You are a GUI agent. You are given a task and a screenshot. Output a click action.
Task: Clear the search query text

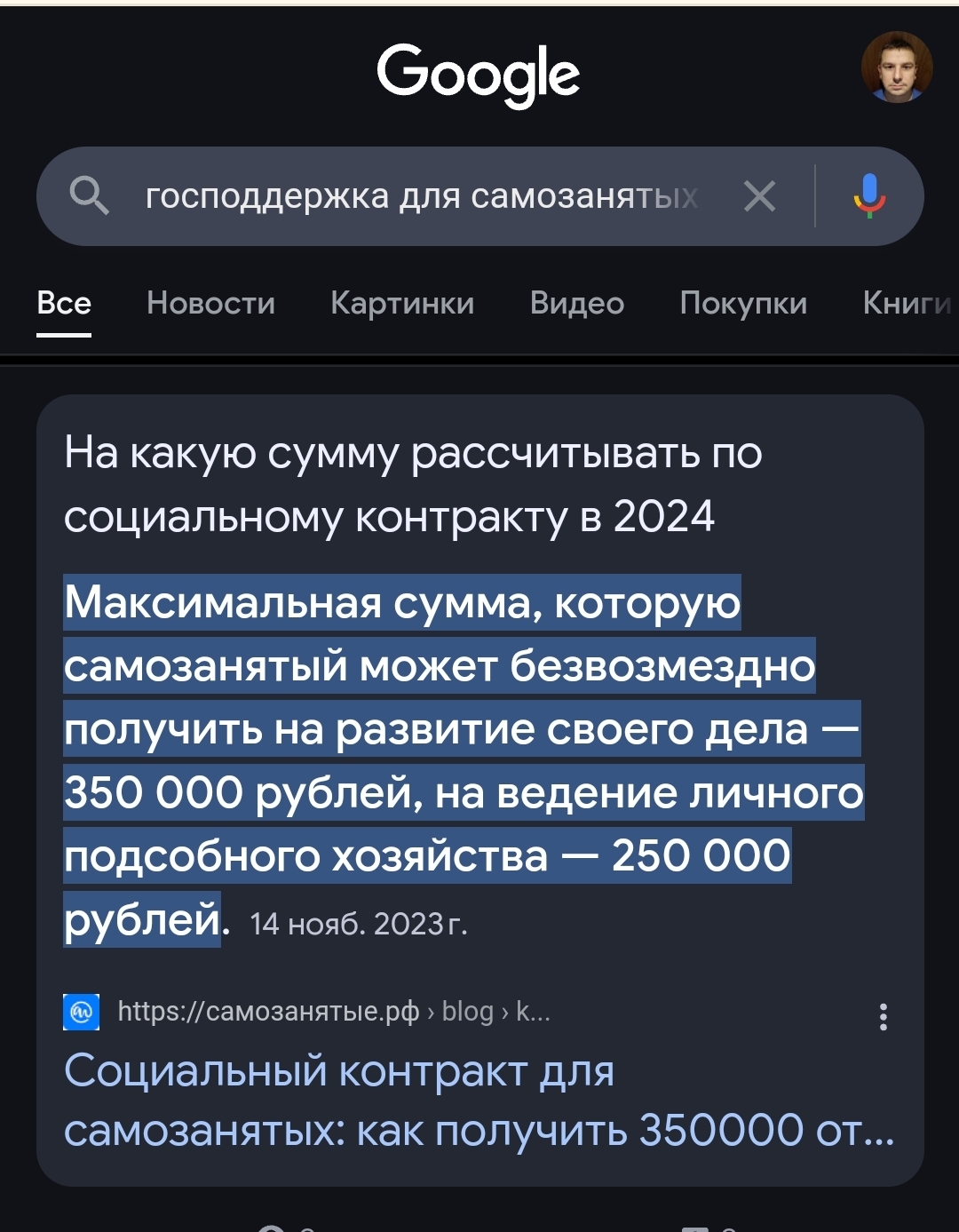[759, 196]
